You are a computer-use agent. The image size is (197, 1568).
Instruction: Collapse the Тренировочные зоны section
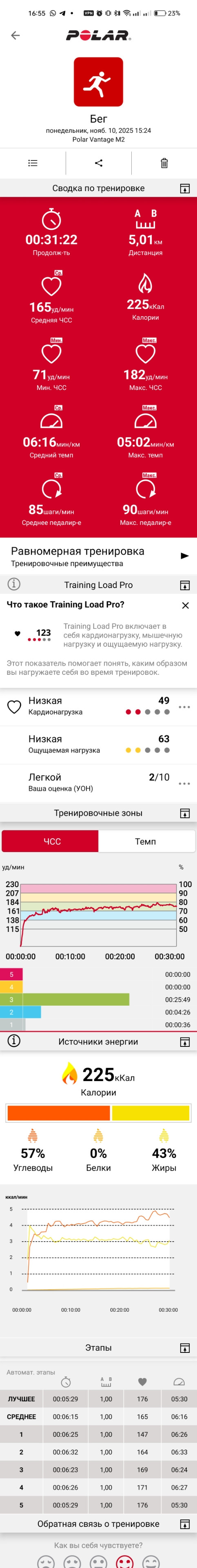[x=185, y=813]
